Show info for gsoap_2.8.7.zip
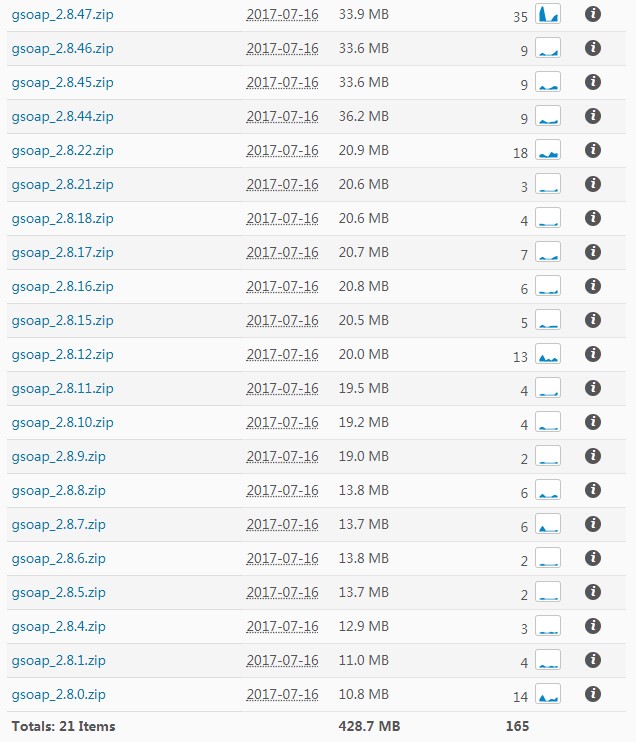This screenshot has width=636, height=742. 592,524
